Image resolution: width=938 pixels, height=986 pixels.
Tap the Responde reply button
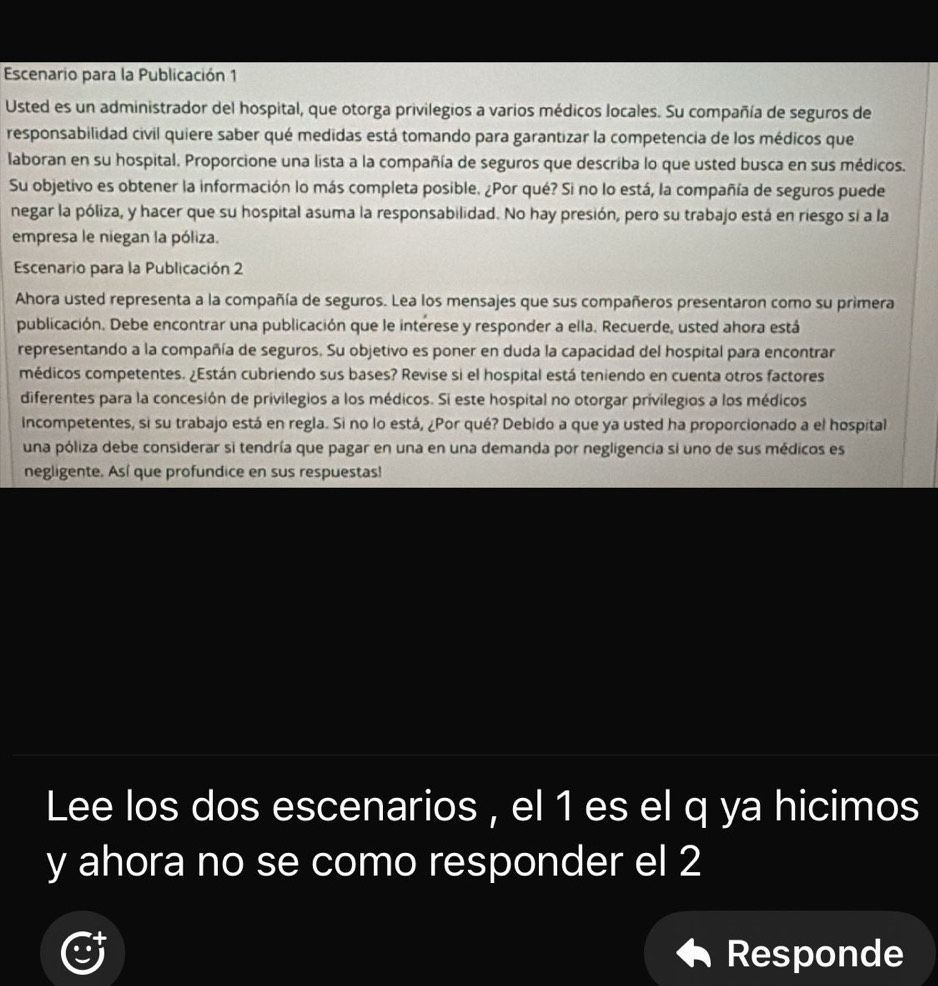[x=792, y=952]
